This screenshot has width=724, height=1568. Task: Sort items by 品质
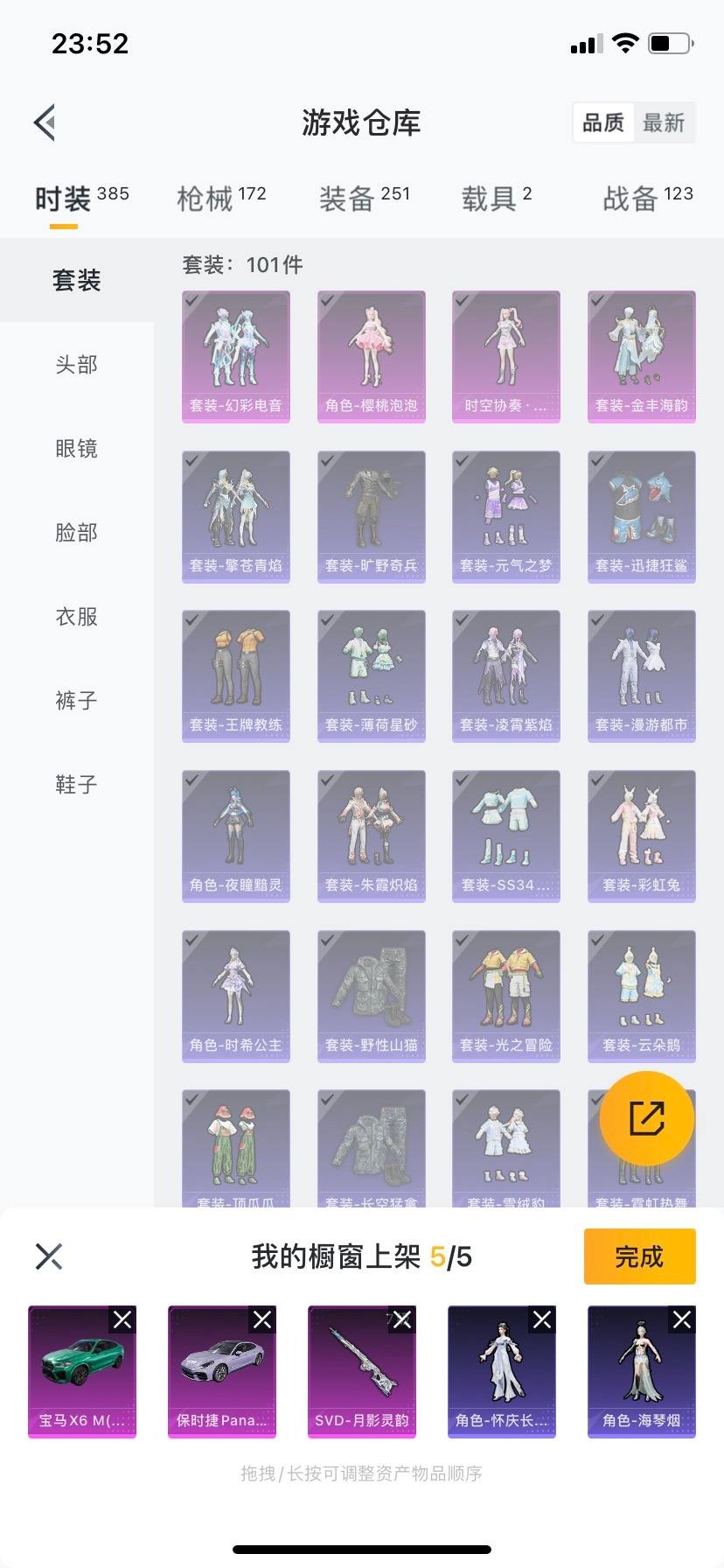coord(603,122)
